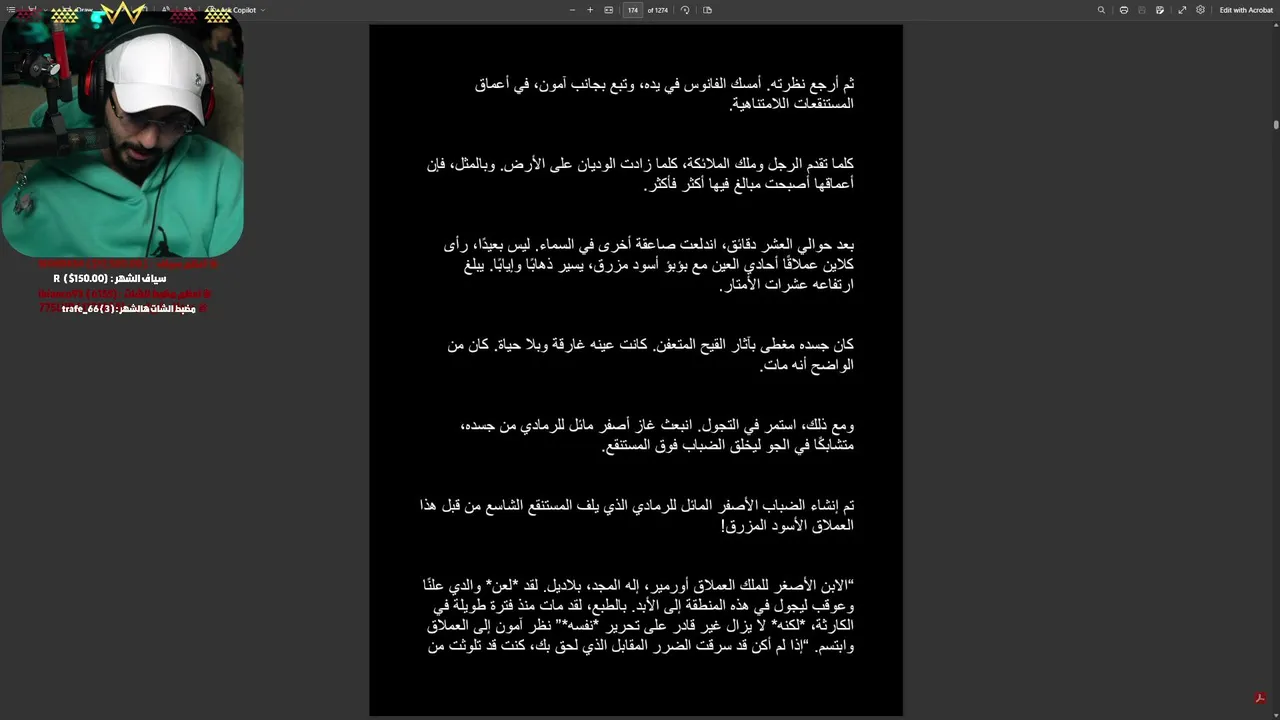Tap the page number field showing 174
The image size is (1280, 720).
pos(633,10)
